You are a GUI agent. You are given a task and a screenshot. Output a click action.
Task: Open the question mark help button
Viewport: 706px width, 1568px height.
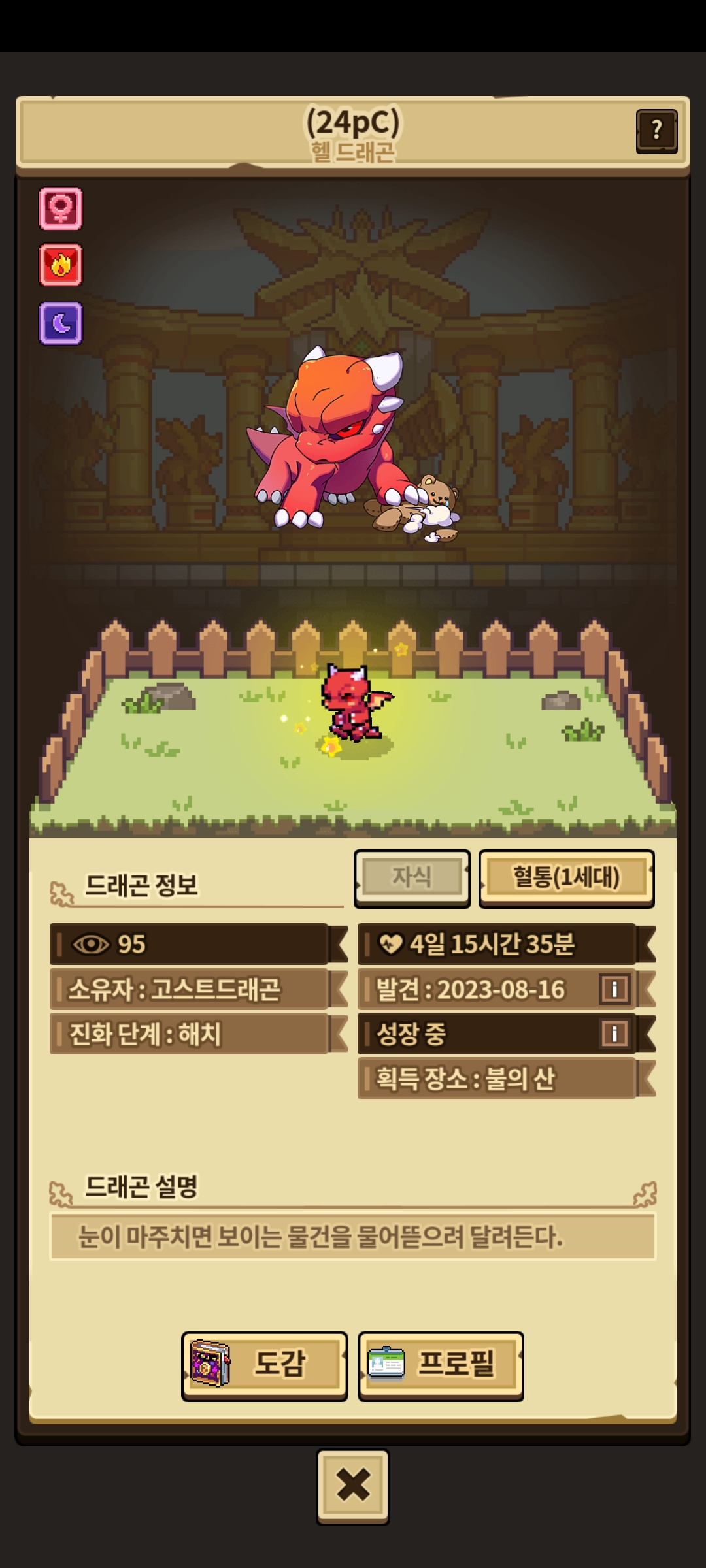pyautogui.click(x=656, y=131)
